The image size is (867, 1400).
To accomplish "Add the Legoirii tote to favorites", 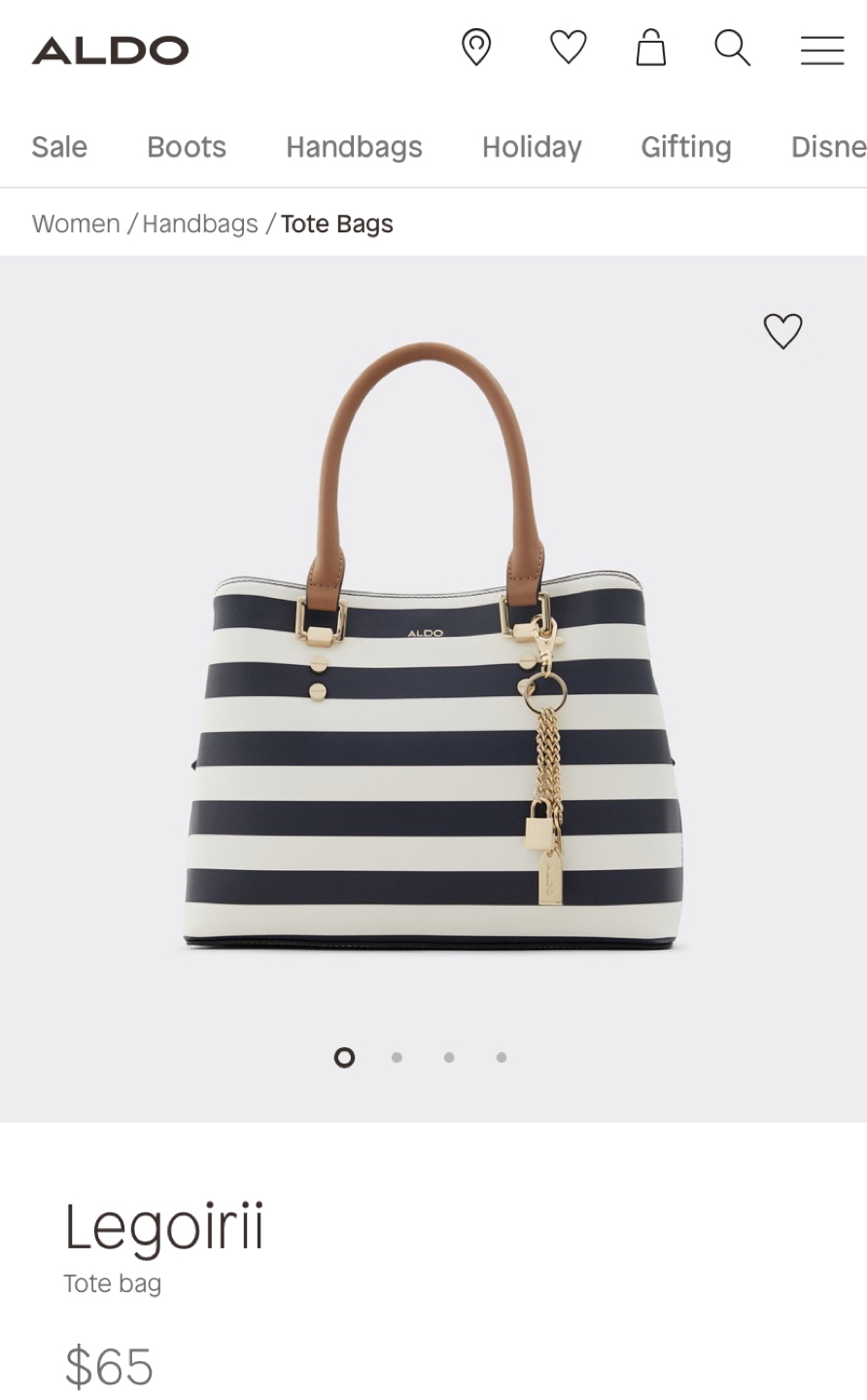I will pos(782,332).
